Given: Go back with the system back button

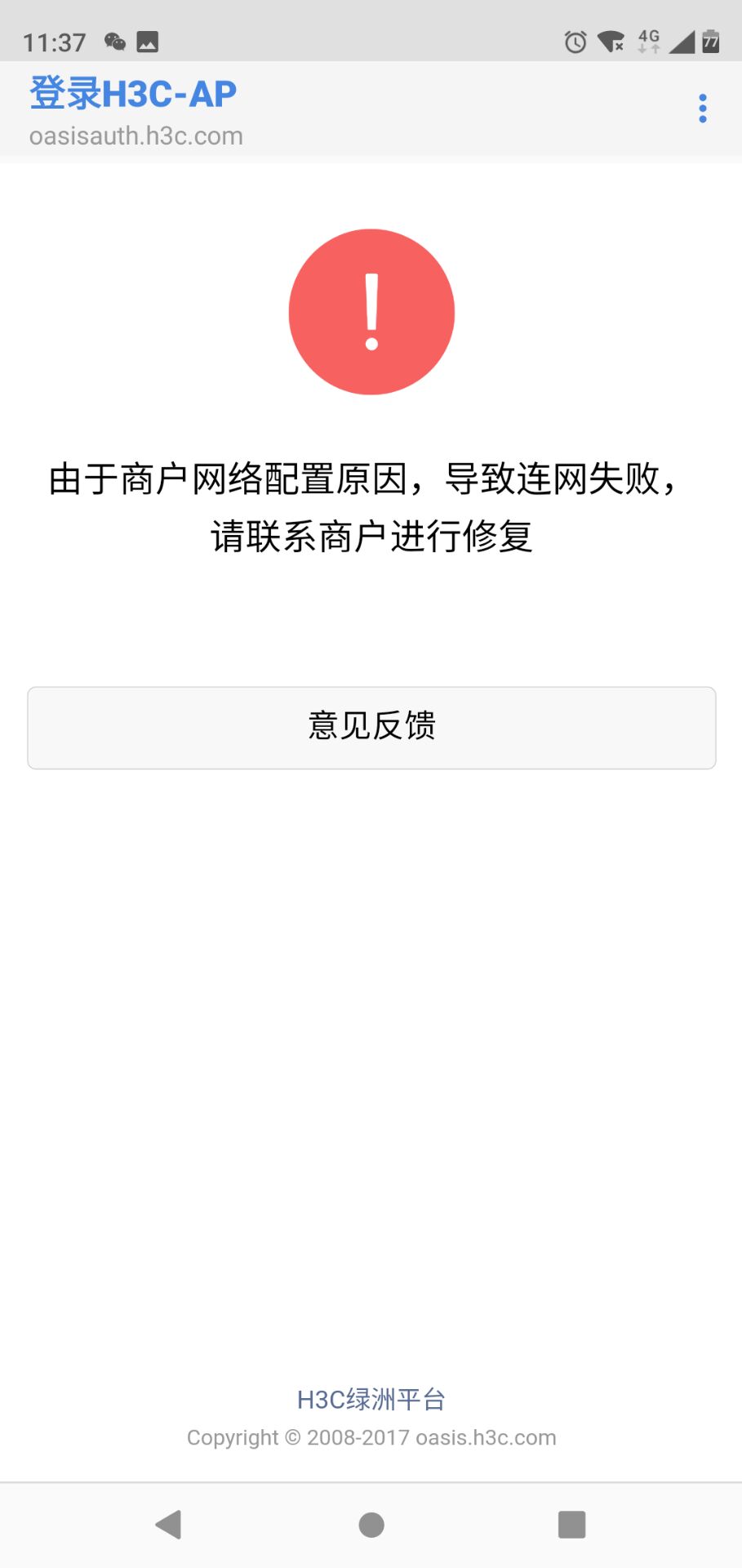Looking at the screenshot, I should (x=169, y=1524).
